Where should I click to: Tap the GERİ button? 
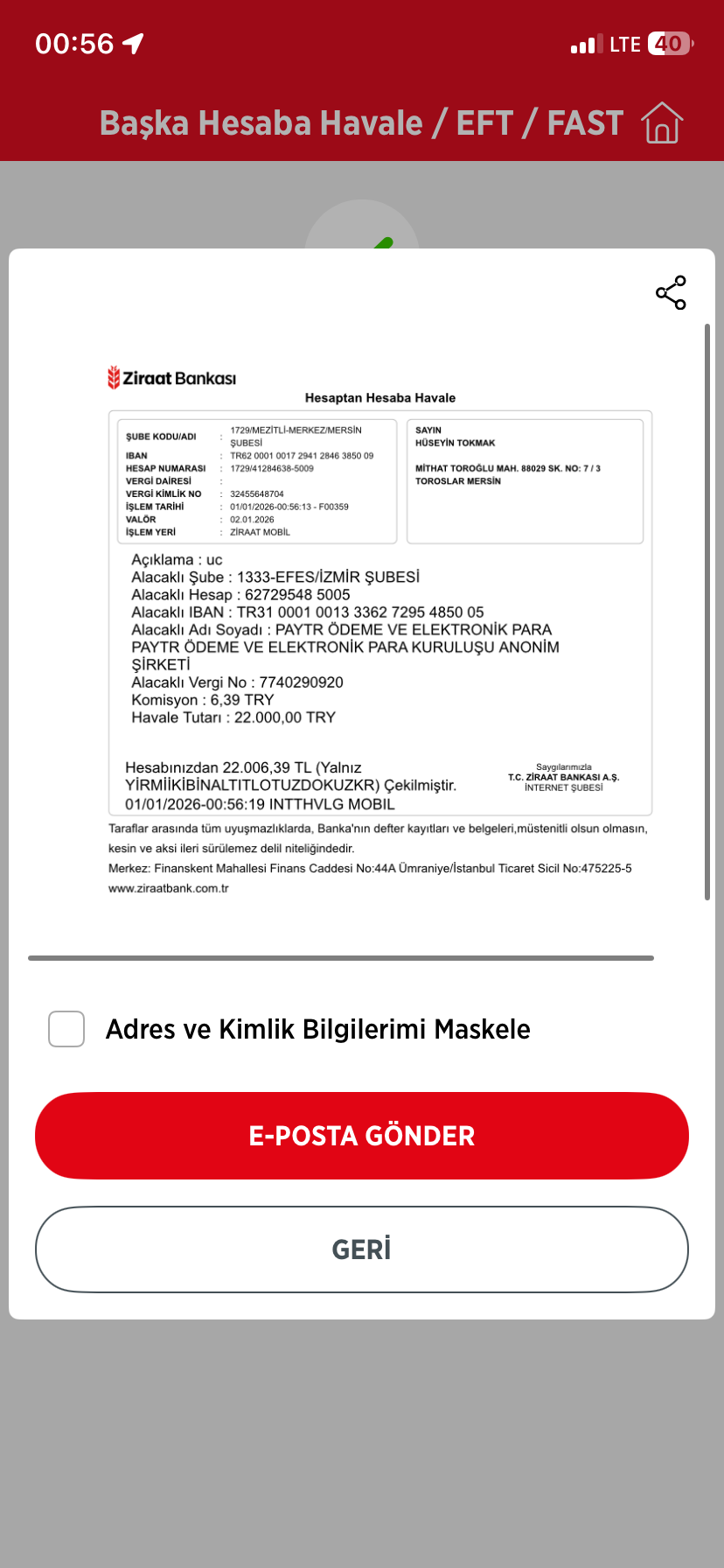pyautogui.click(x=362, y=1249)
